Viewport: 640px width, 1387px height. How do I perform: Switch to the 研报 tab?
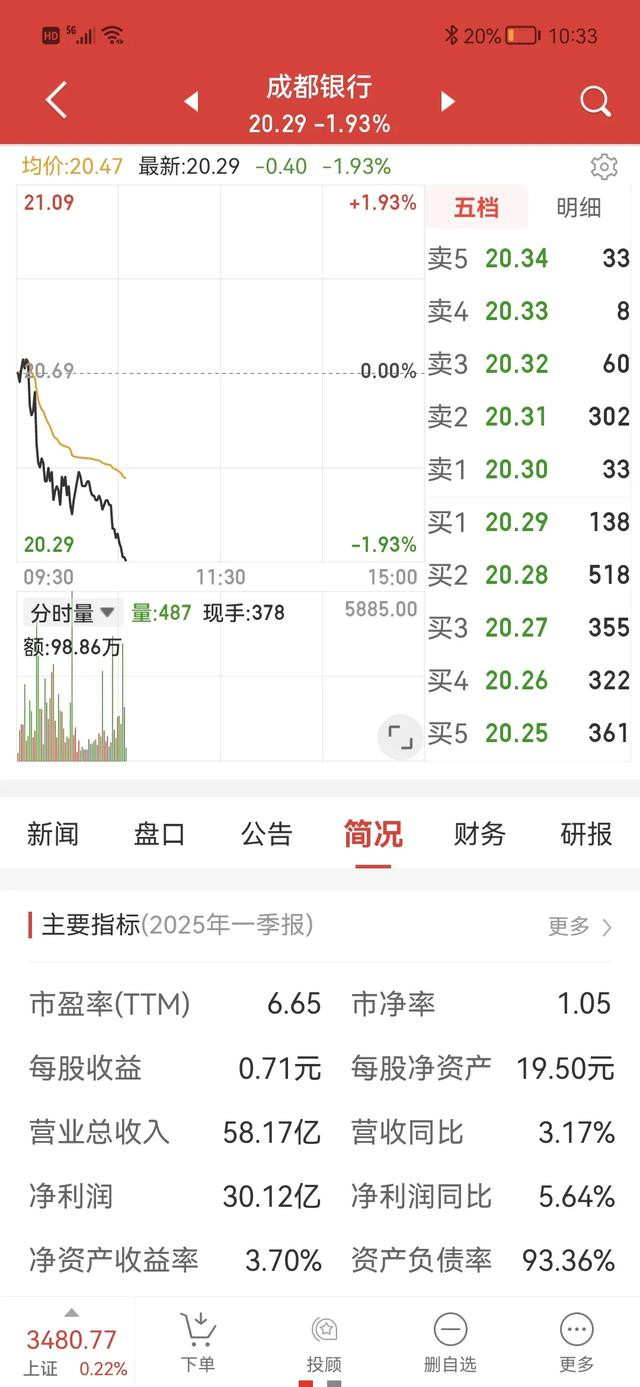tap(587, 834)
